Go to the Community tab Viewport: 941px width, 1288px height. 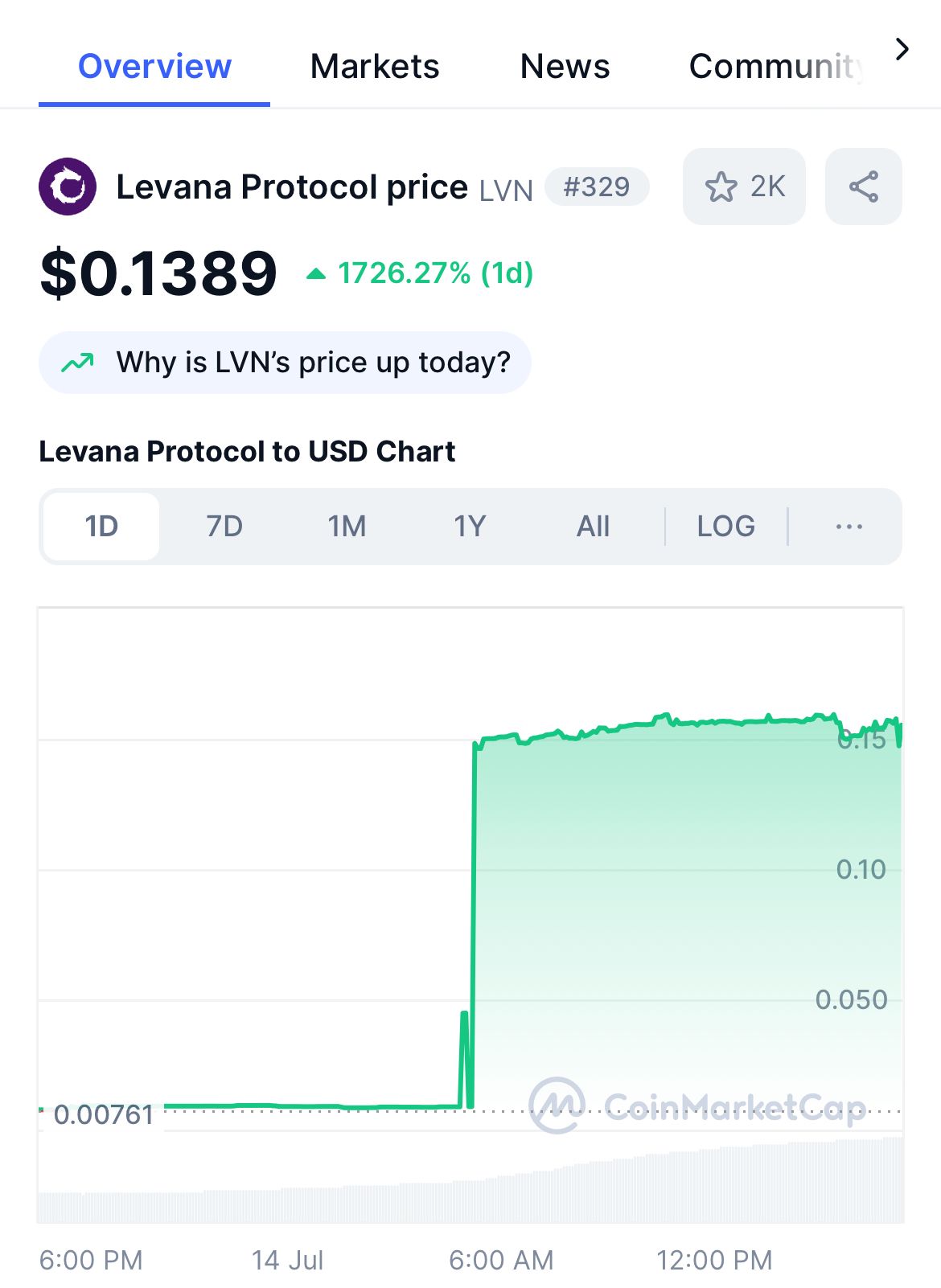coord(775,67)
